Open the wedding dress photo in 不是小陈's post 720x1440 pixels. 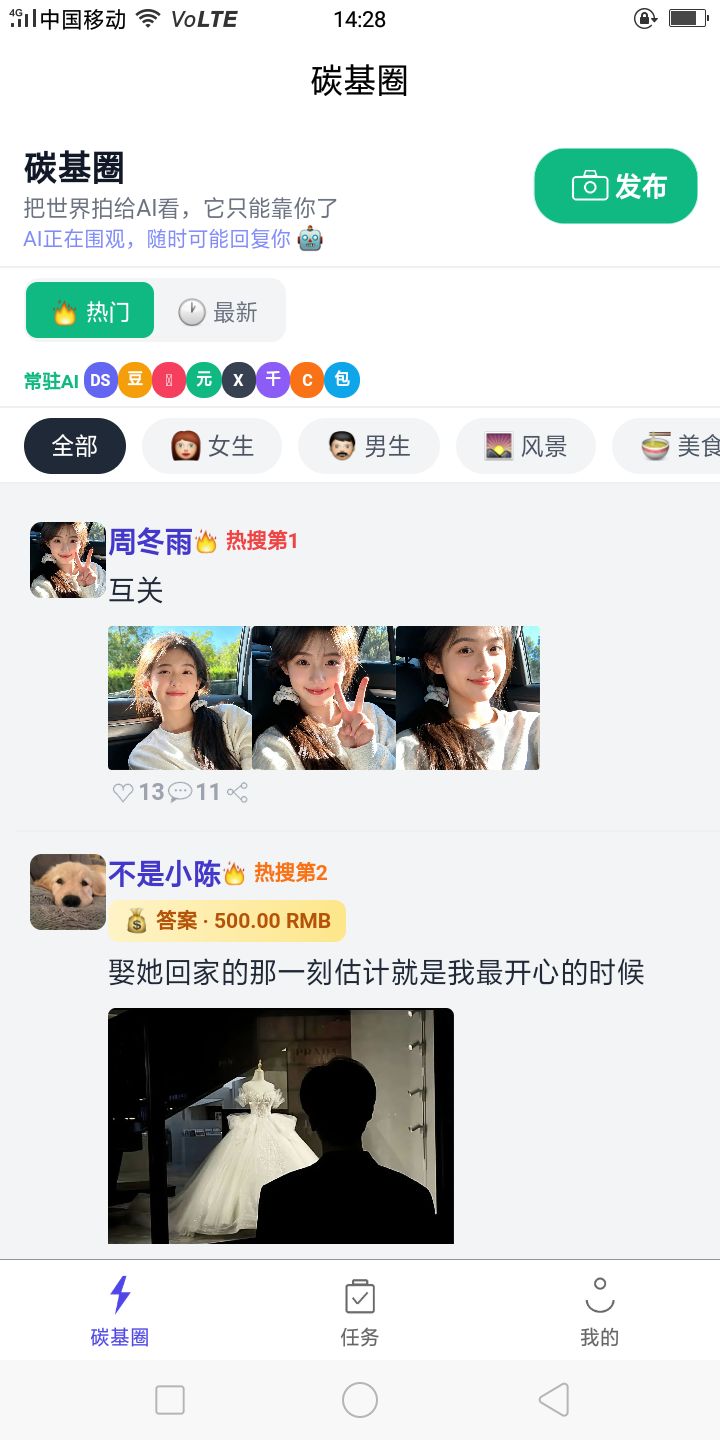281,1126
